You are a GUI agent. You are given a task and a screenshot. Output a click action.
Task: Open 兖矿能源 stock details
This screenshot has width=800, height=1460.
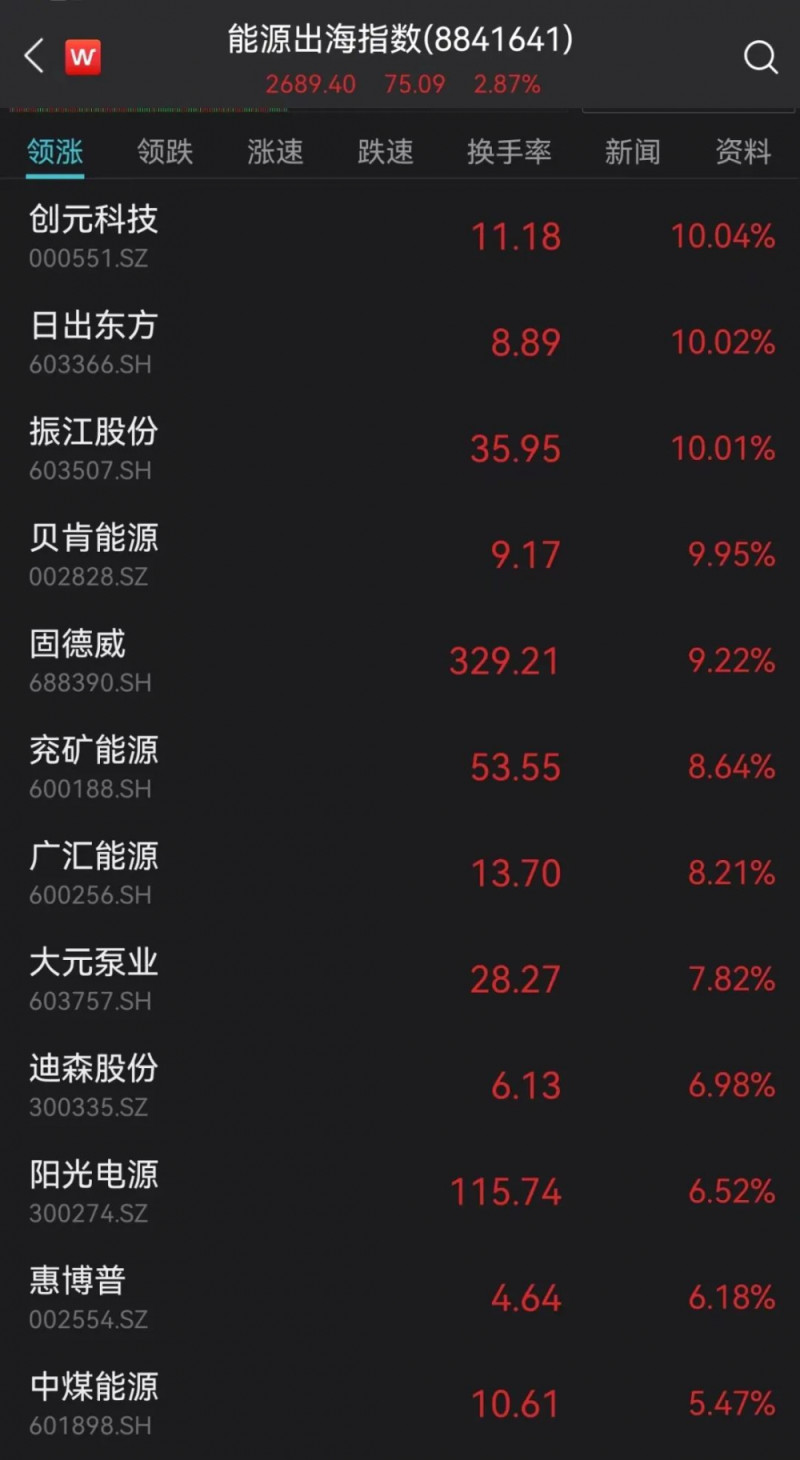400,767
